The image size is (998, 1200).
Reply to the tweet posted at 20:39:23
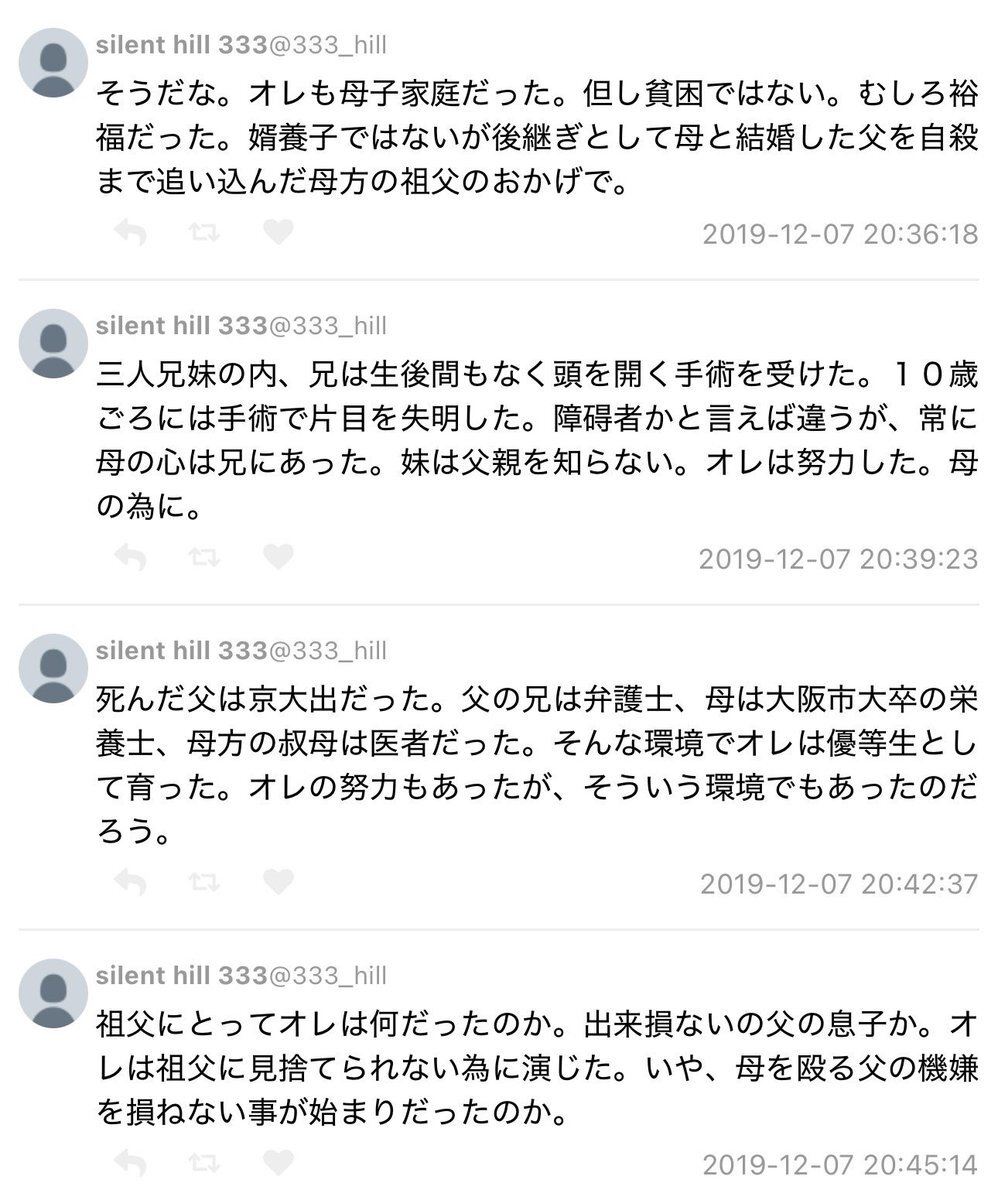[x=131, y=557]
